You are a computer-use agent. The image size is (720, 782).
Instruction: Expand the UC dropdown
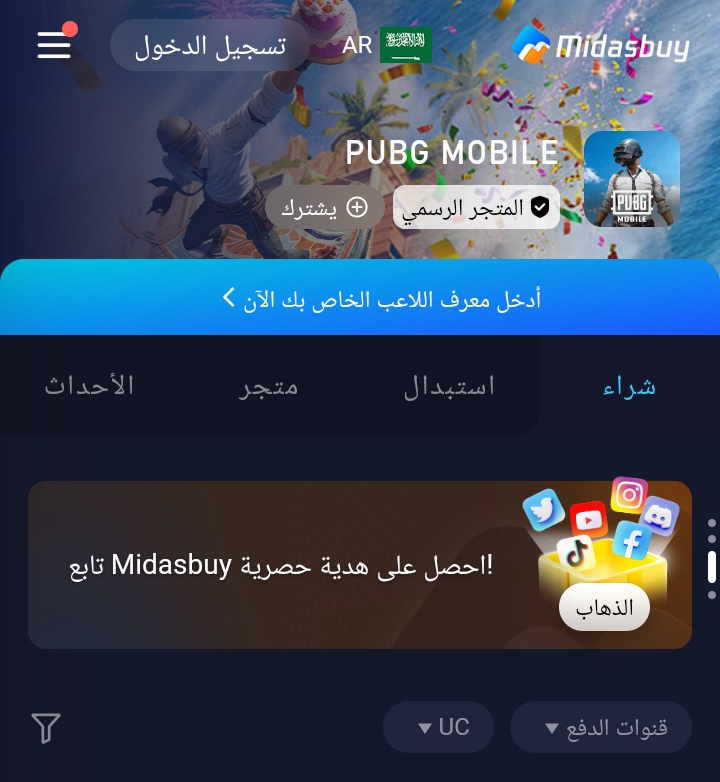[439, 727]
